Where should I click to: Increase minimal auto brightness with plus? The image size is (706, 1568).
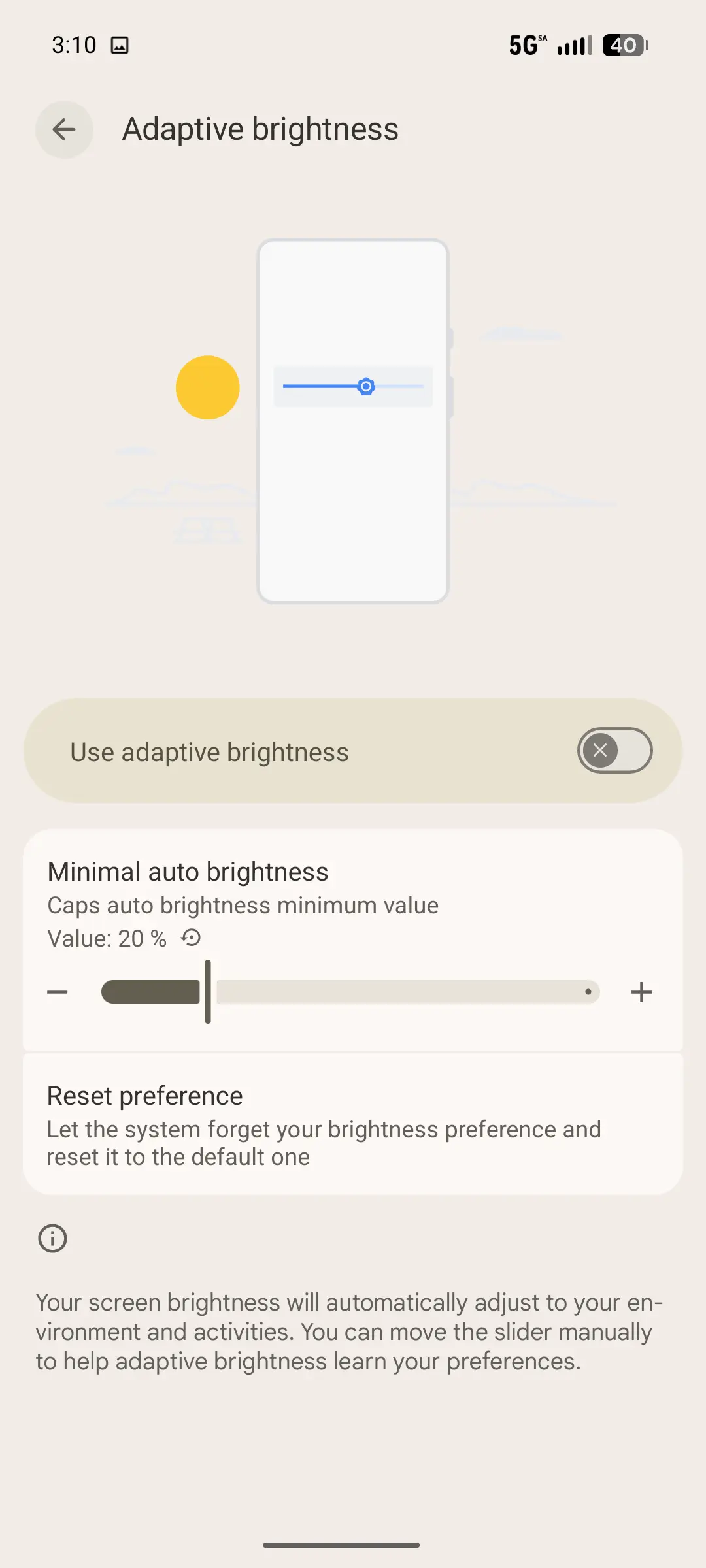click(641, 992)
